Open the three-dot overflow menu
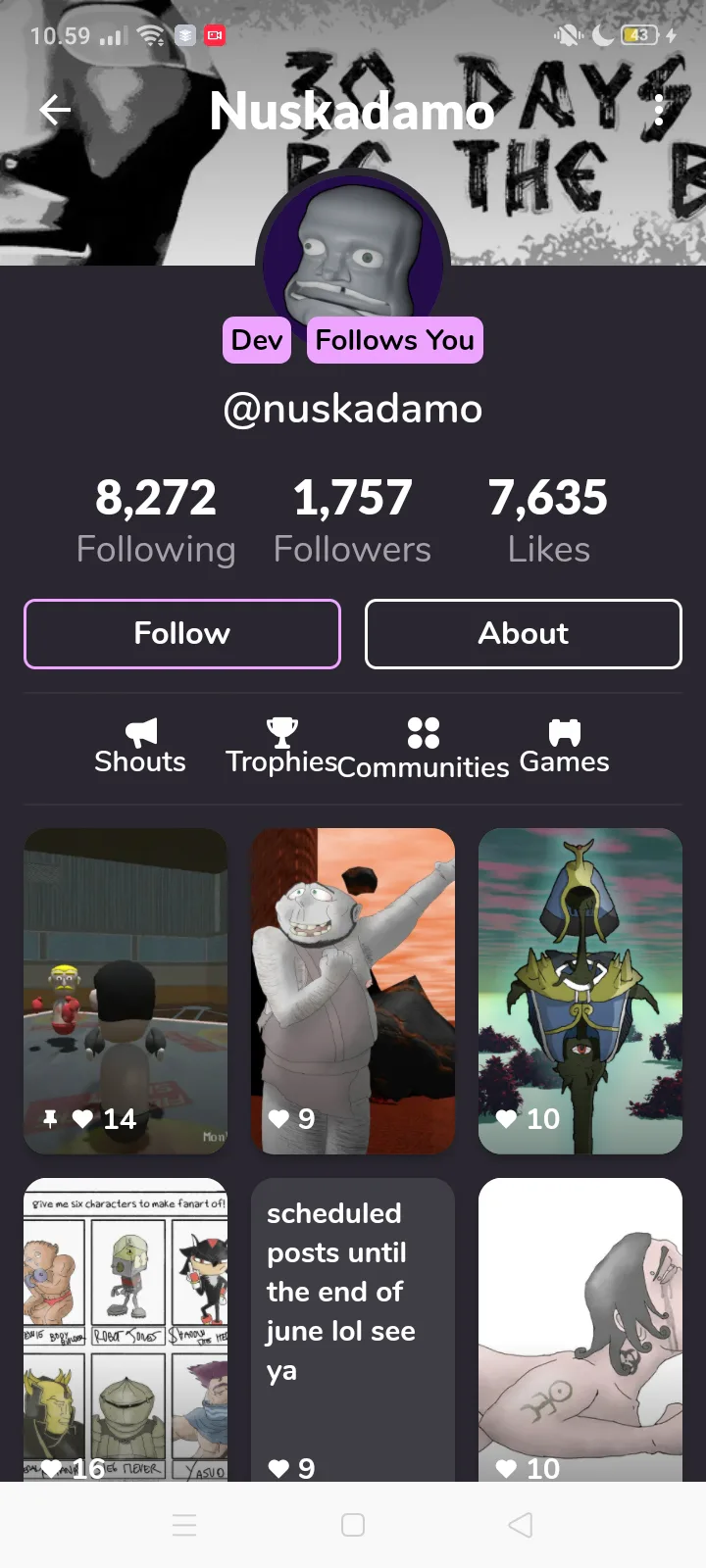706x1568 pixels. click(x=659, y=110)
